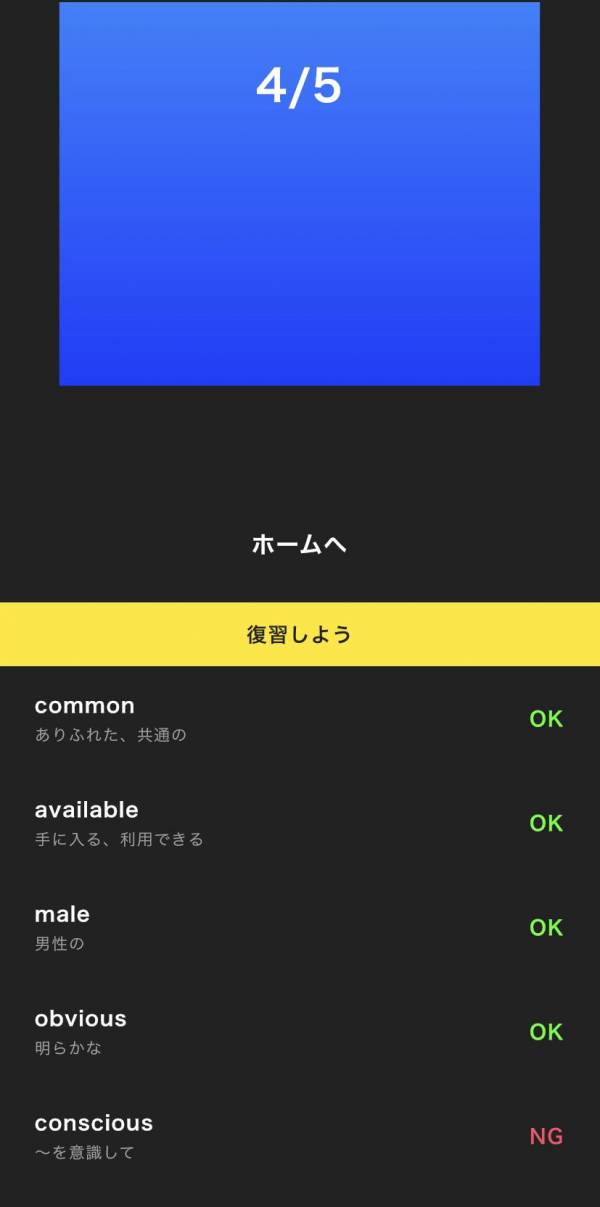600x1207 pixels.
Task: Go to home via ホームへ
Action: pos(299,545)
